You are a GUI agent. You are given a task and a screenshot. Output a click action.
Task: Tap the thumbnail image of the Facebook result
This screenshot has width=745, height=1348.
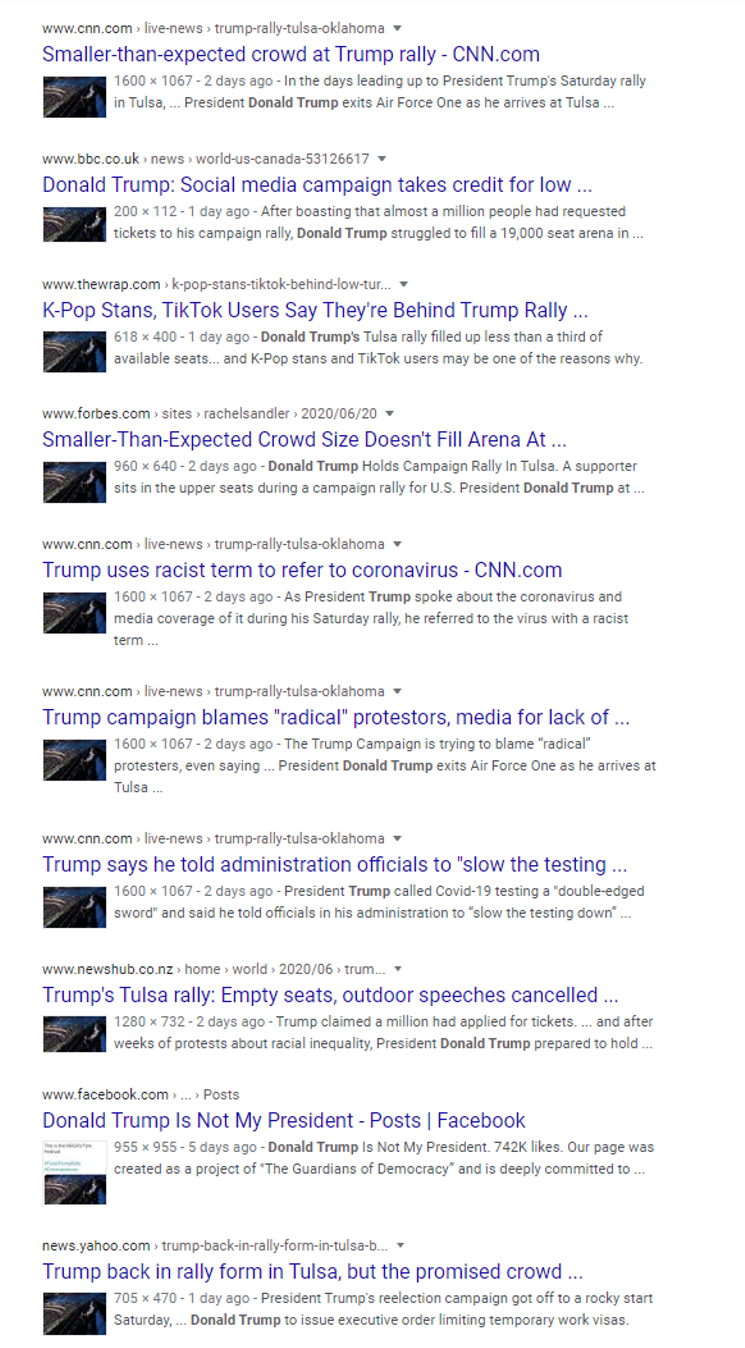[74, 1172]
